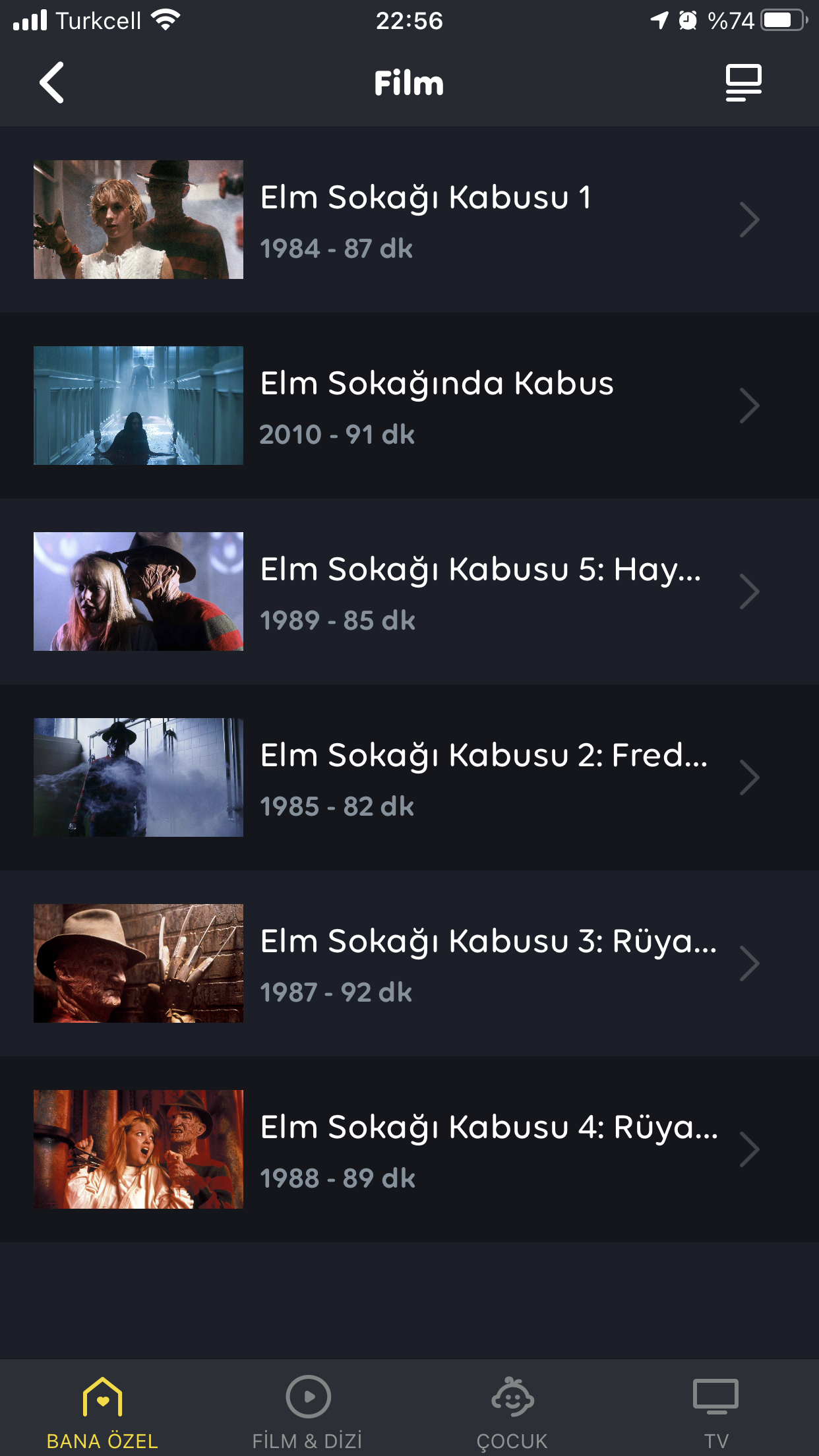
Task: Go back using the top-left arrow
Action: click(x=51, y=83)
